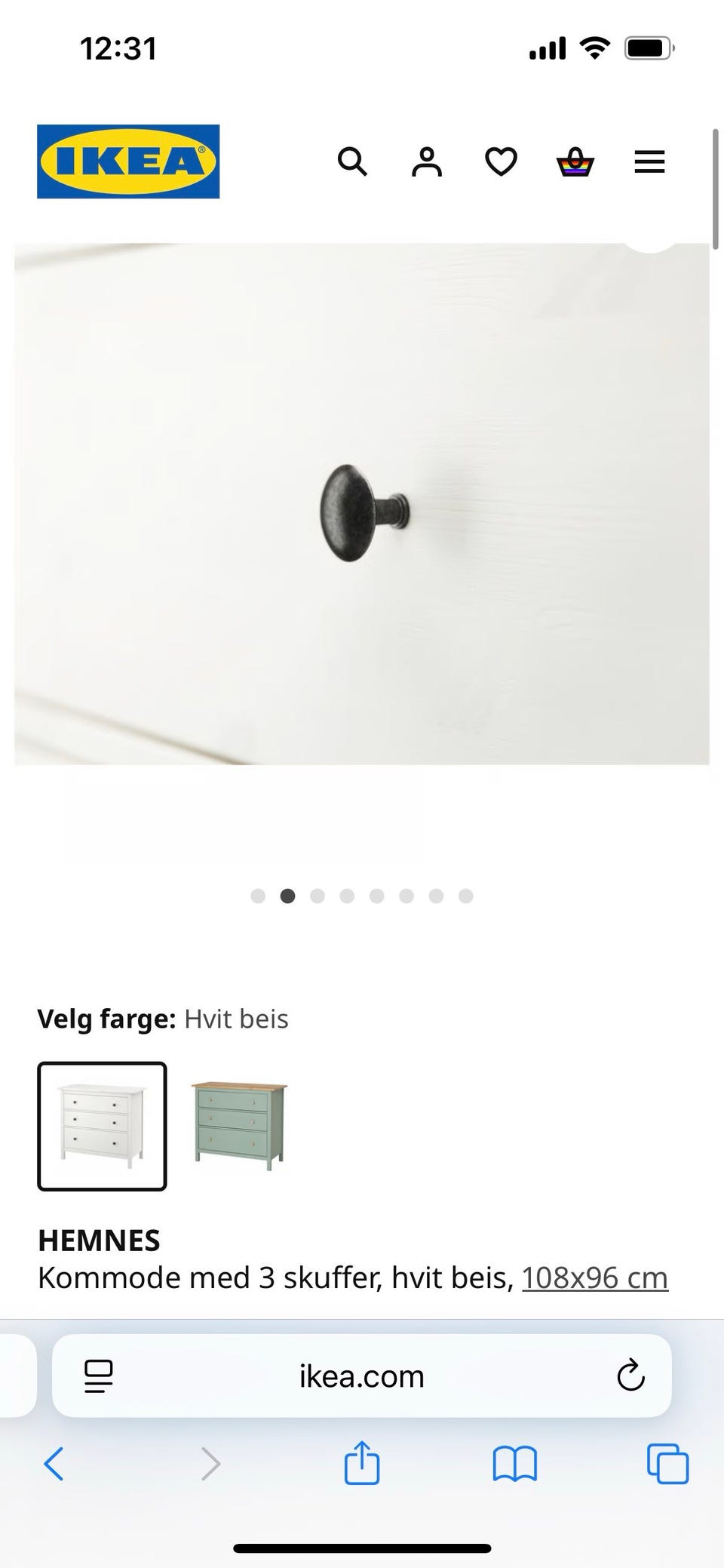Open the search function
The image size is (724, 1568).
[x=352, y=161]
